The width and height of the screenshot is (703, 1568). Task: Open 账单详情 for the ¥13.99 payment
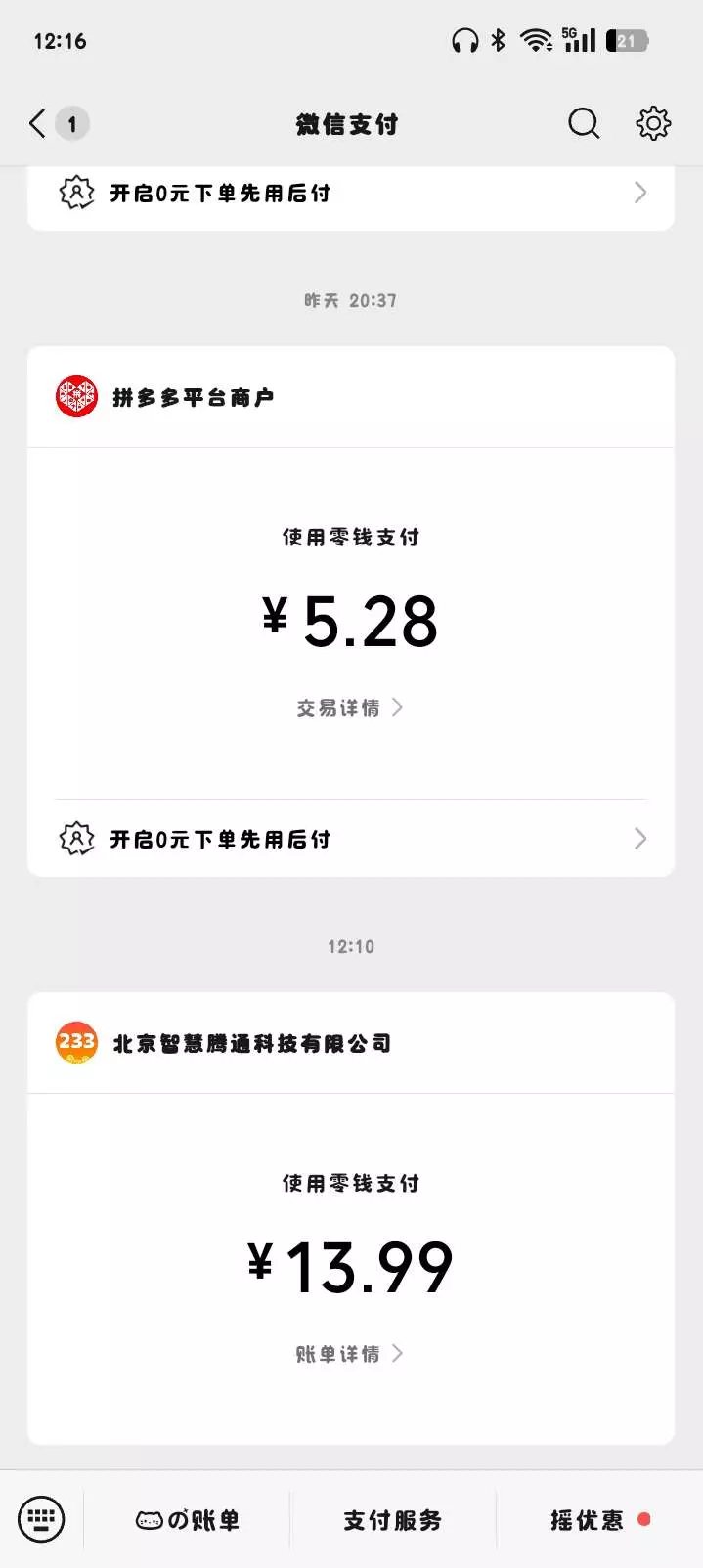pyautogui.click(x=349, y=1354)
